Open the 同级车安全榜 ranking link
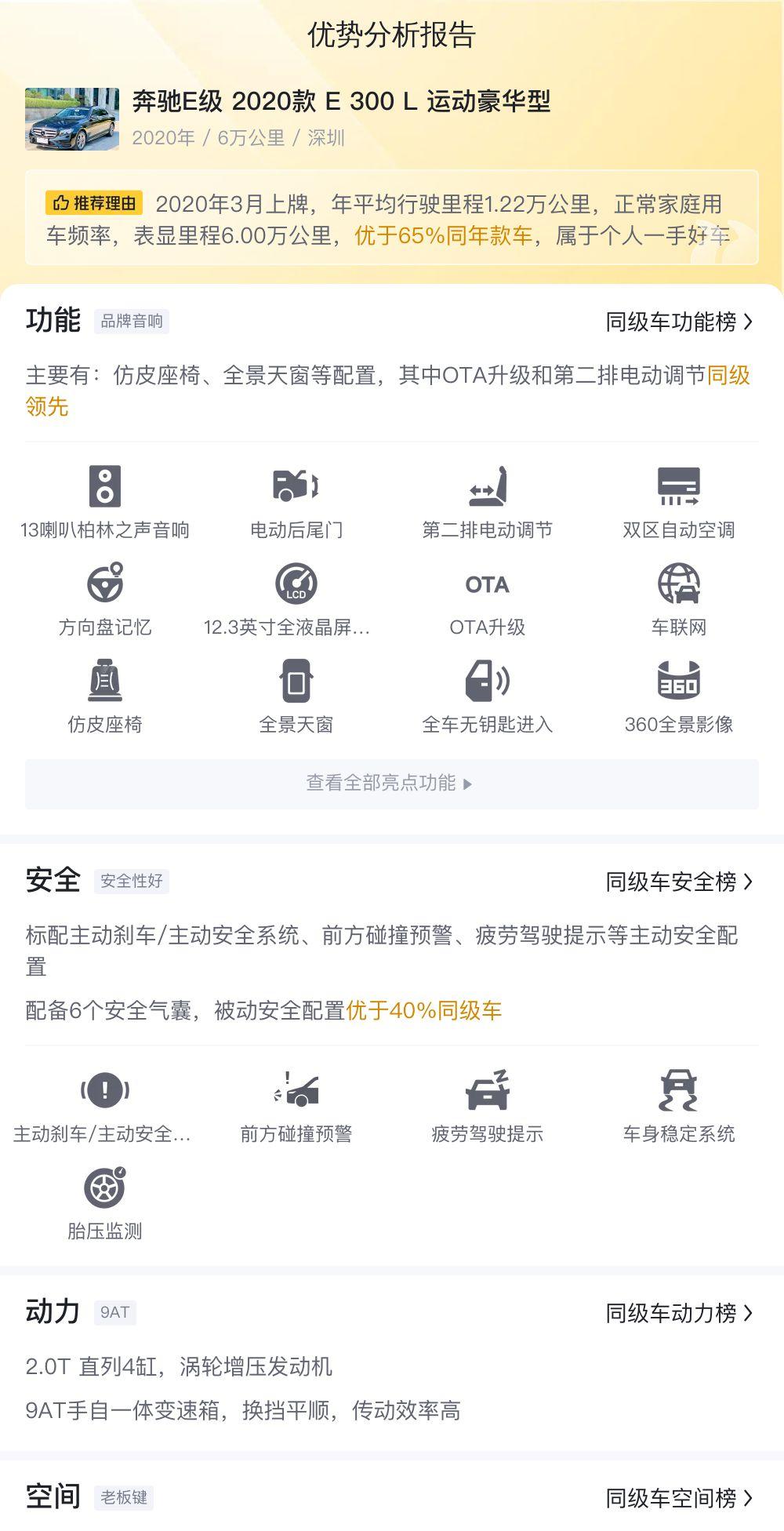The width and height of the screenshot is (784, 1531). [679, 882]
